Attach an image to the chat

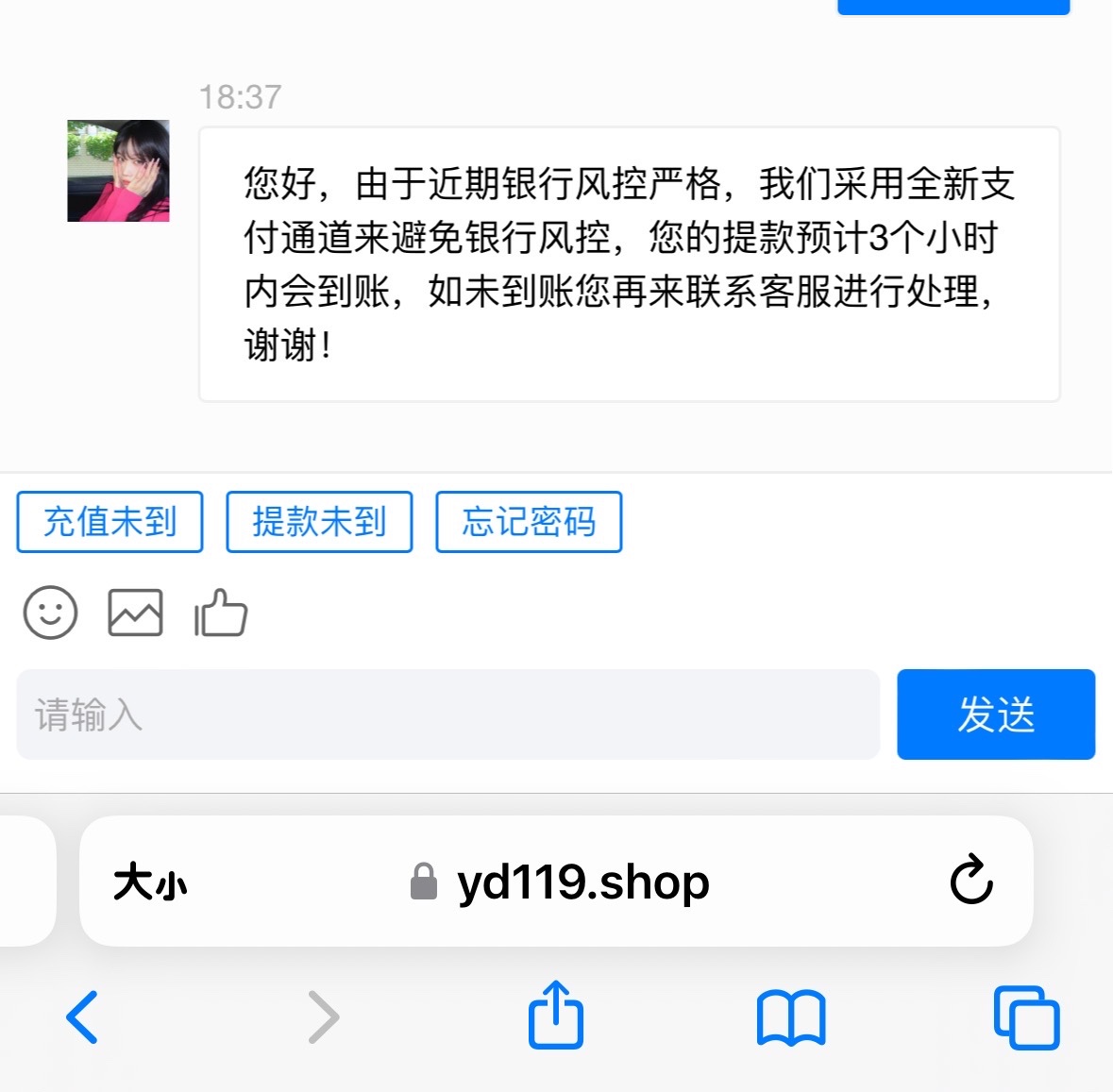(x=135, y=613)
